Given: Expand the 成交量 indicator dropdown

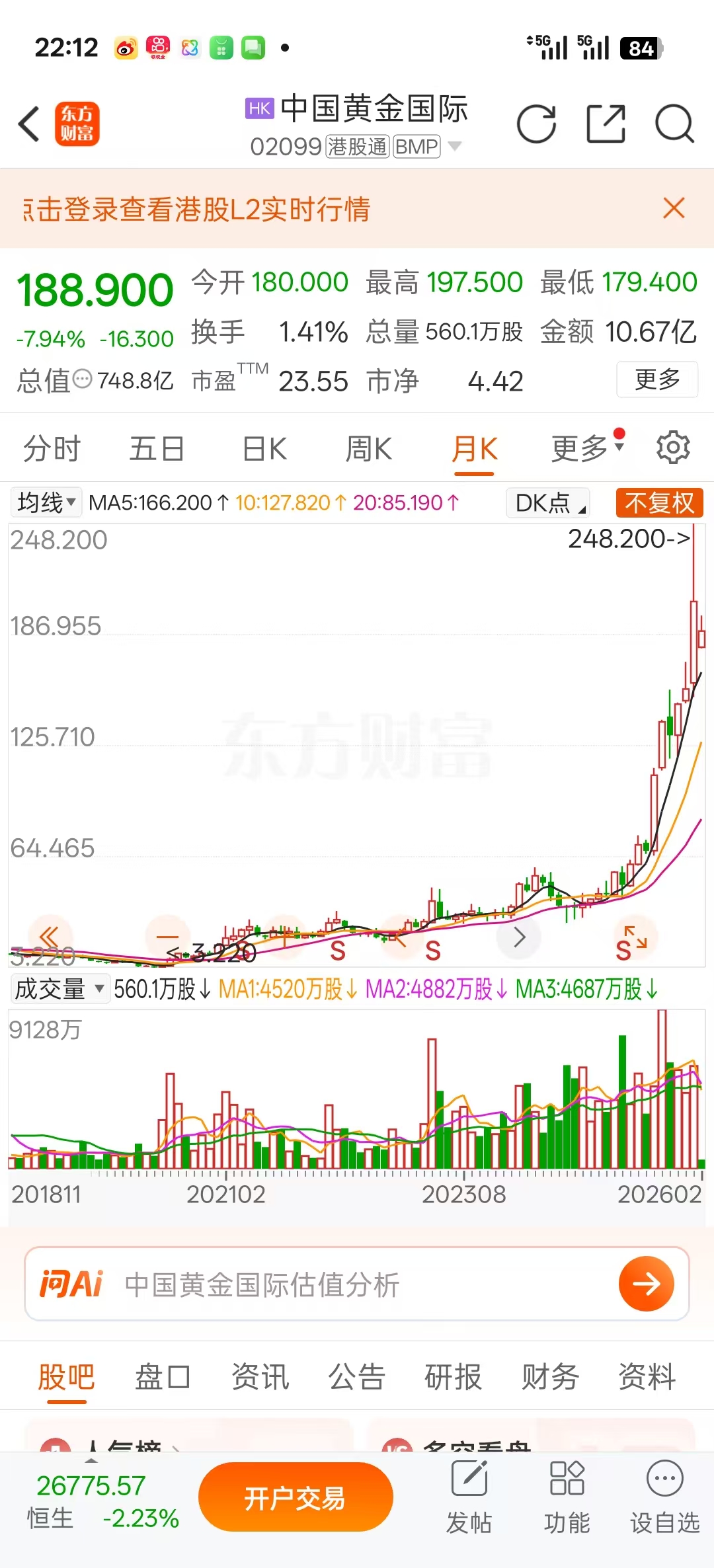Looking at the screenshot, I should [x=59, y=989].
